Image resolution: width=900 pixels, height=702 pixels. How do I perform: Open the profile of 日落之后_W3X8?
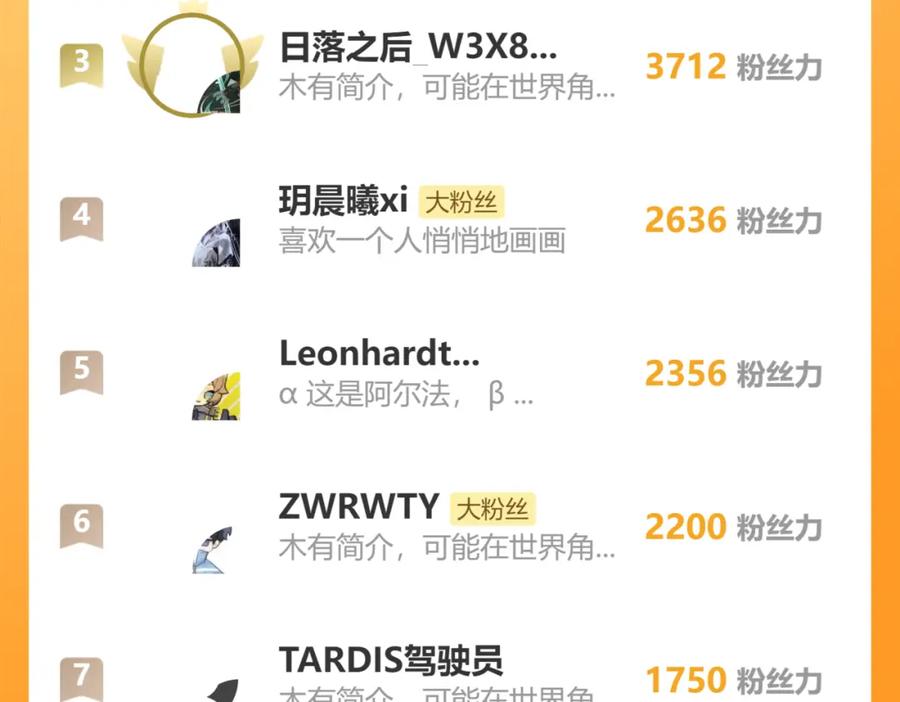point(449,65)
